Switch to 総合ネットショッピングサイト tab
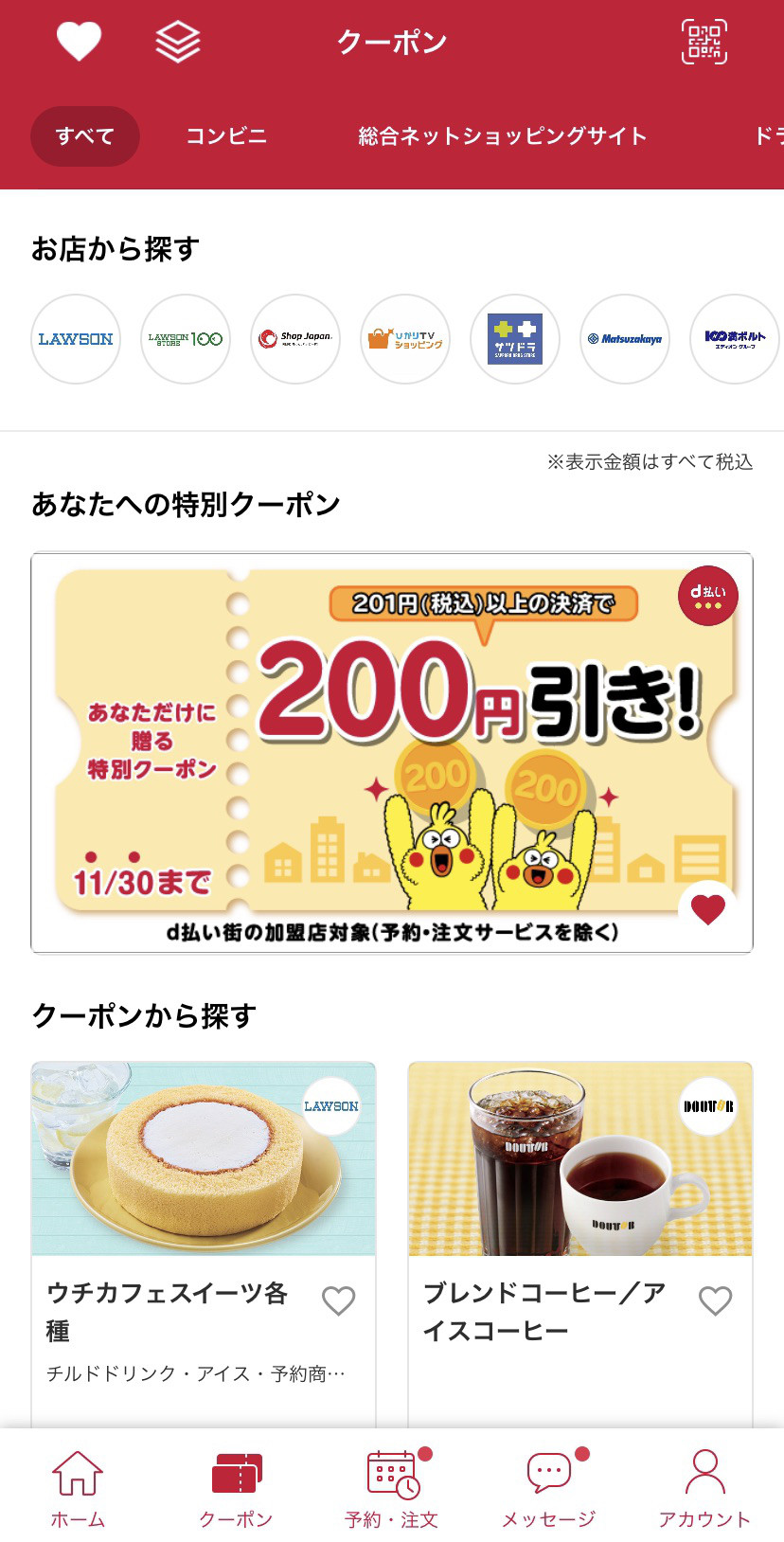784x1542 pixels. (503, 136)
